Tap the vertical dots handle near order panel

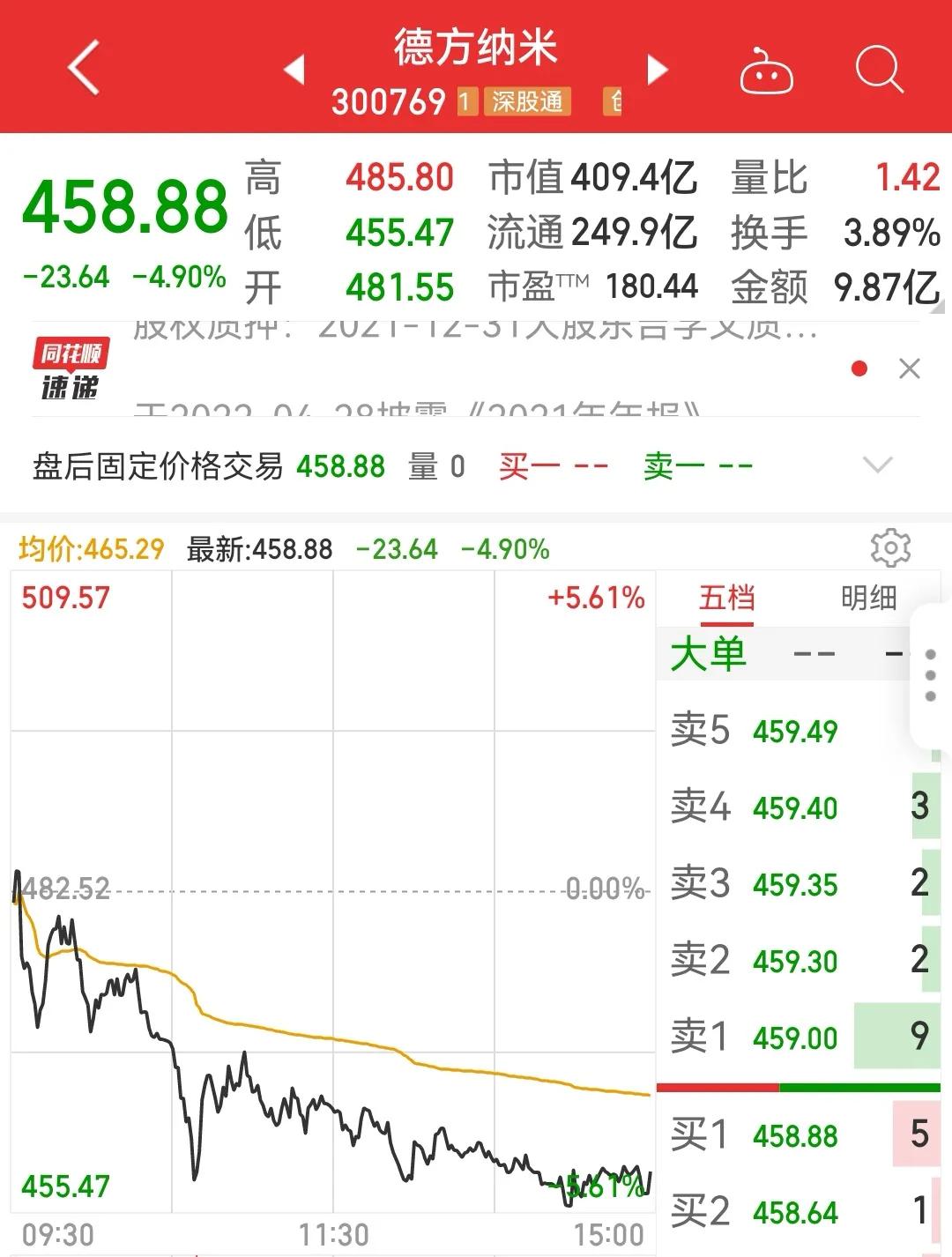pyautogui.click(x=932, y=675)
